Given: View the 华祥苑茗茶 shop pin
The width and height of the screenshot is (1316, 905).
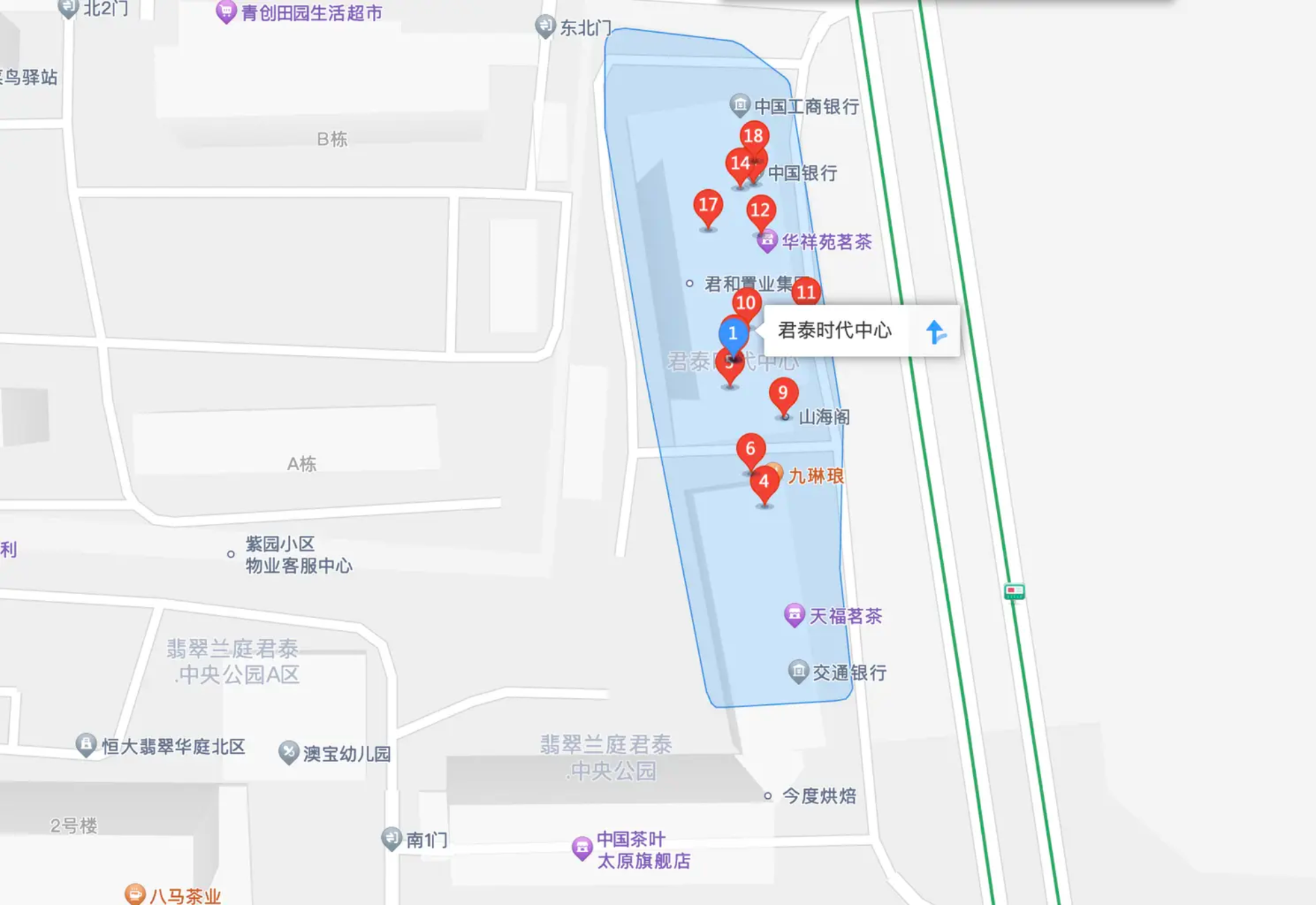Looking at the screenshot, I should point(768,241).
